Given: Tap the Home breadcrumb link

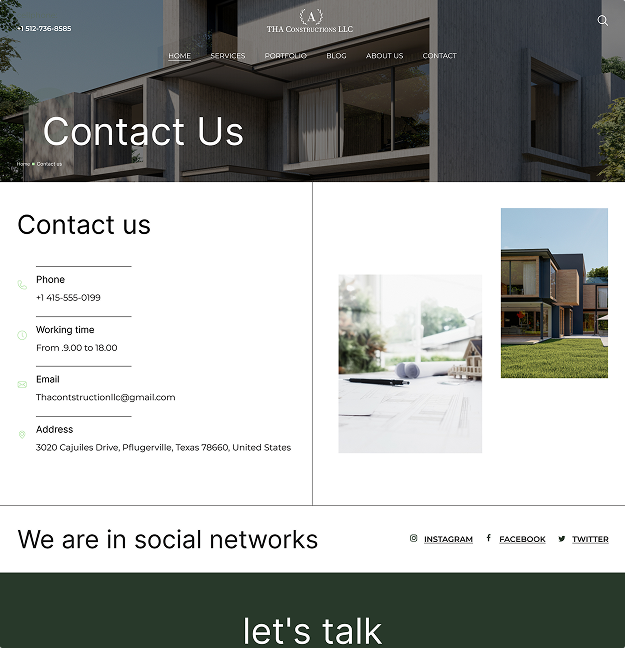Looking at the screenshot, I should pyautogui.click(x=23, y=164).
